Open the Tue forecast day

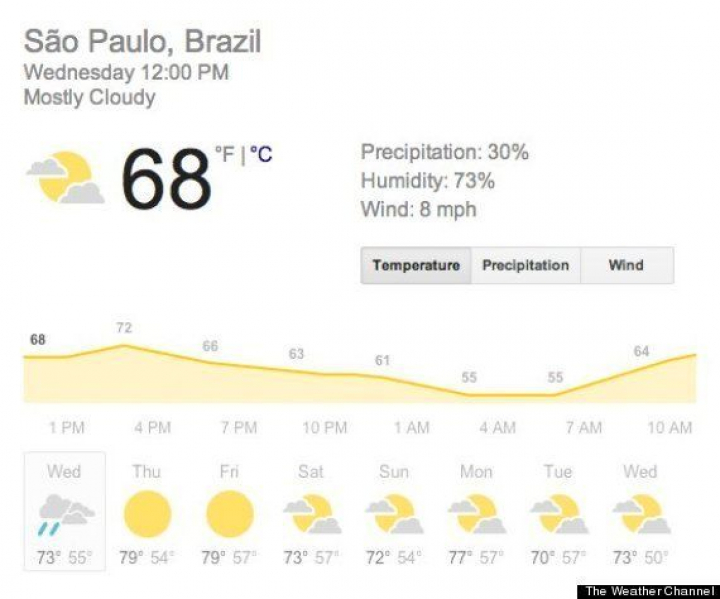(558, 514)
